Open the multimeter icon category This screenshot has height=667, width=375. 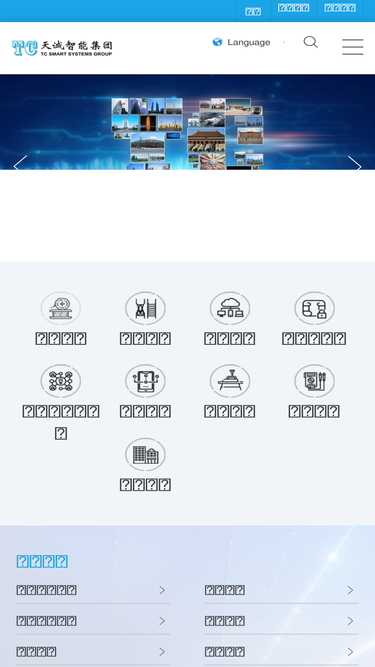(x=314, y=391)
